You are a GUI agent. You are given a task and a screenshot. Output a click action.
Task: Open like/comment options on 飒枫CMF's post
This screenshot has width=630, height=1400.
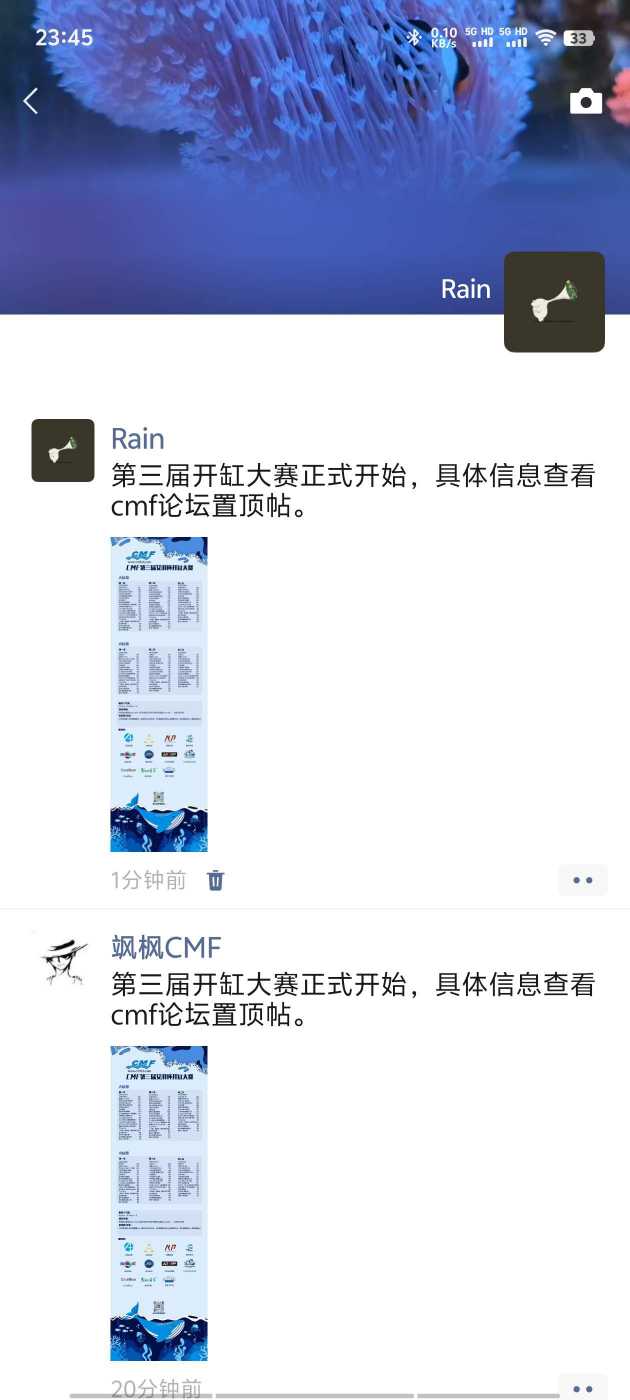click(x=583, y=1388)
